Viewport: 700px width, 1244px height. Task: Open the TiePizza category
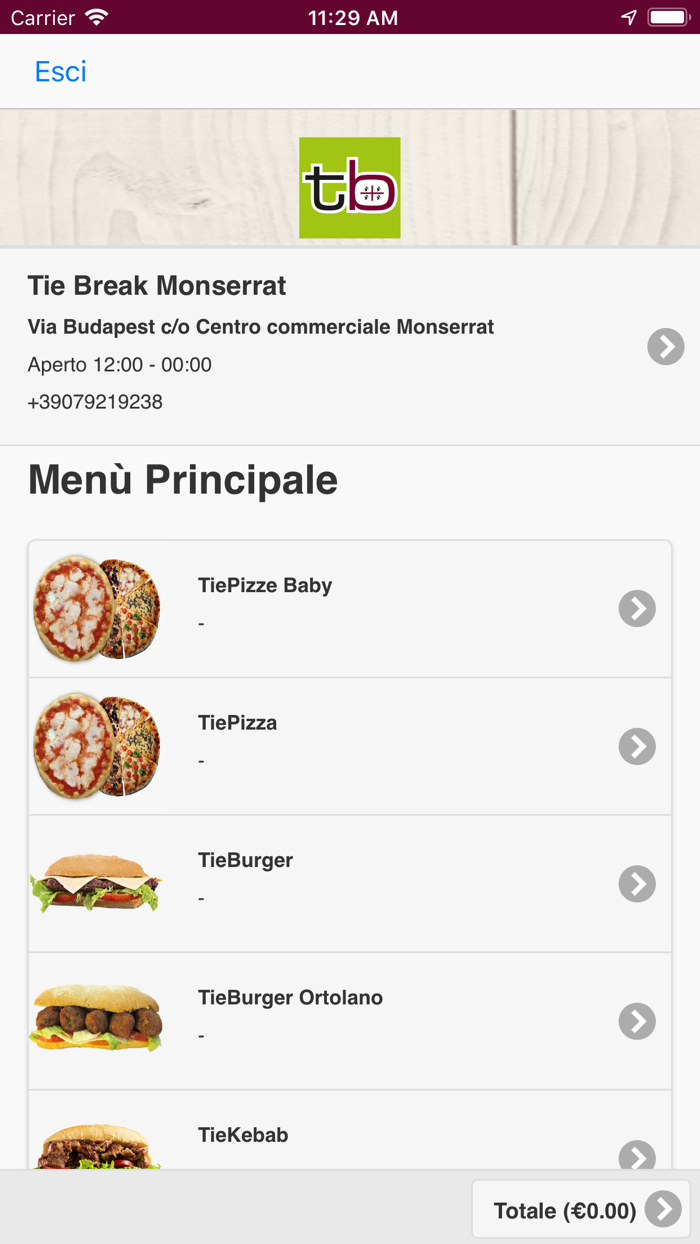tap(350, 746)
